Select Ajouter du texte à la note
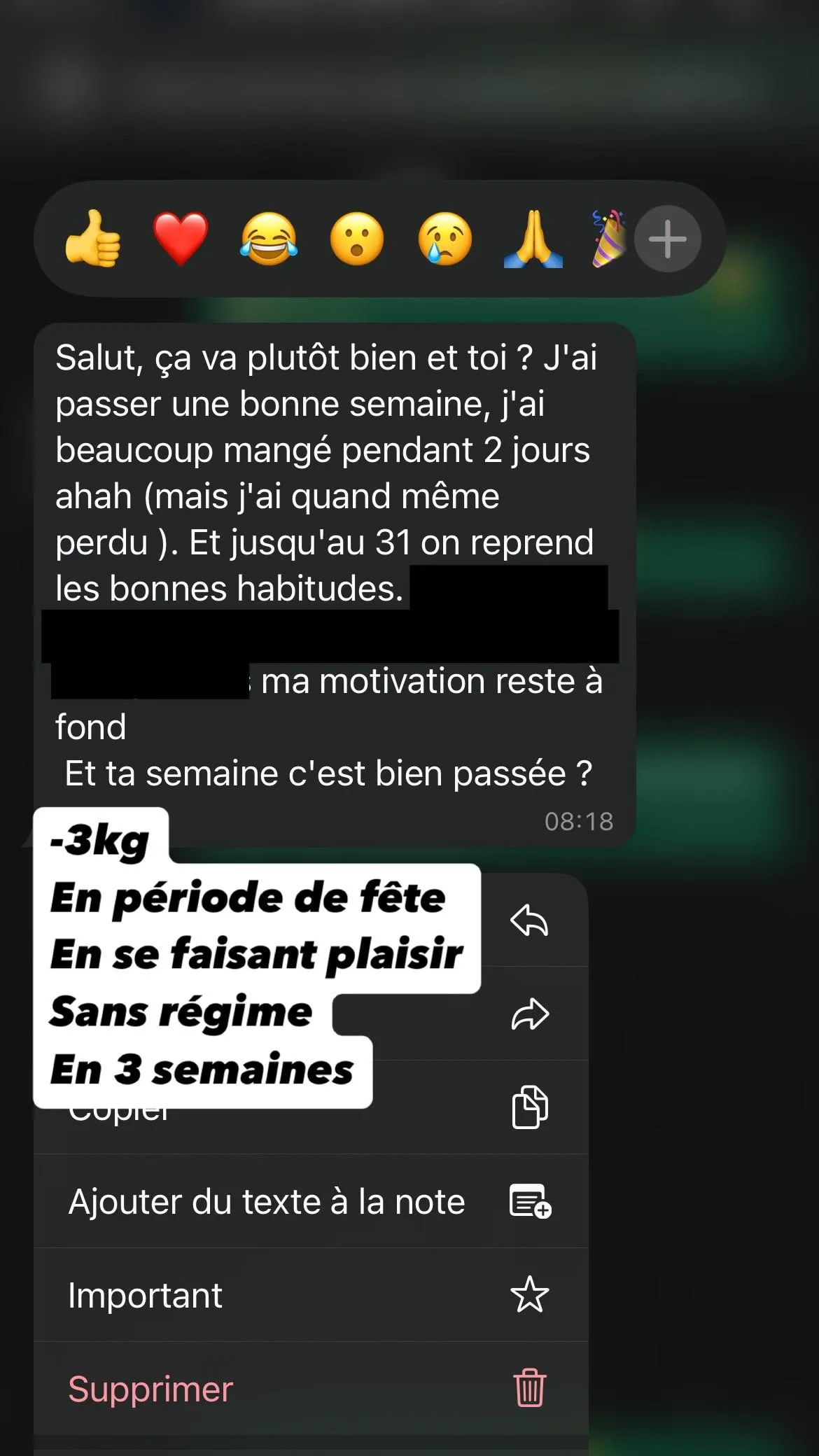 [x=311, y=1201]
